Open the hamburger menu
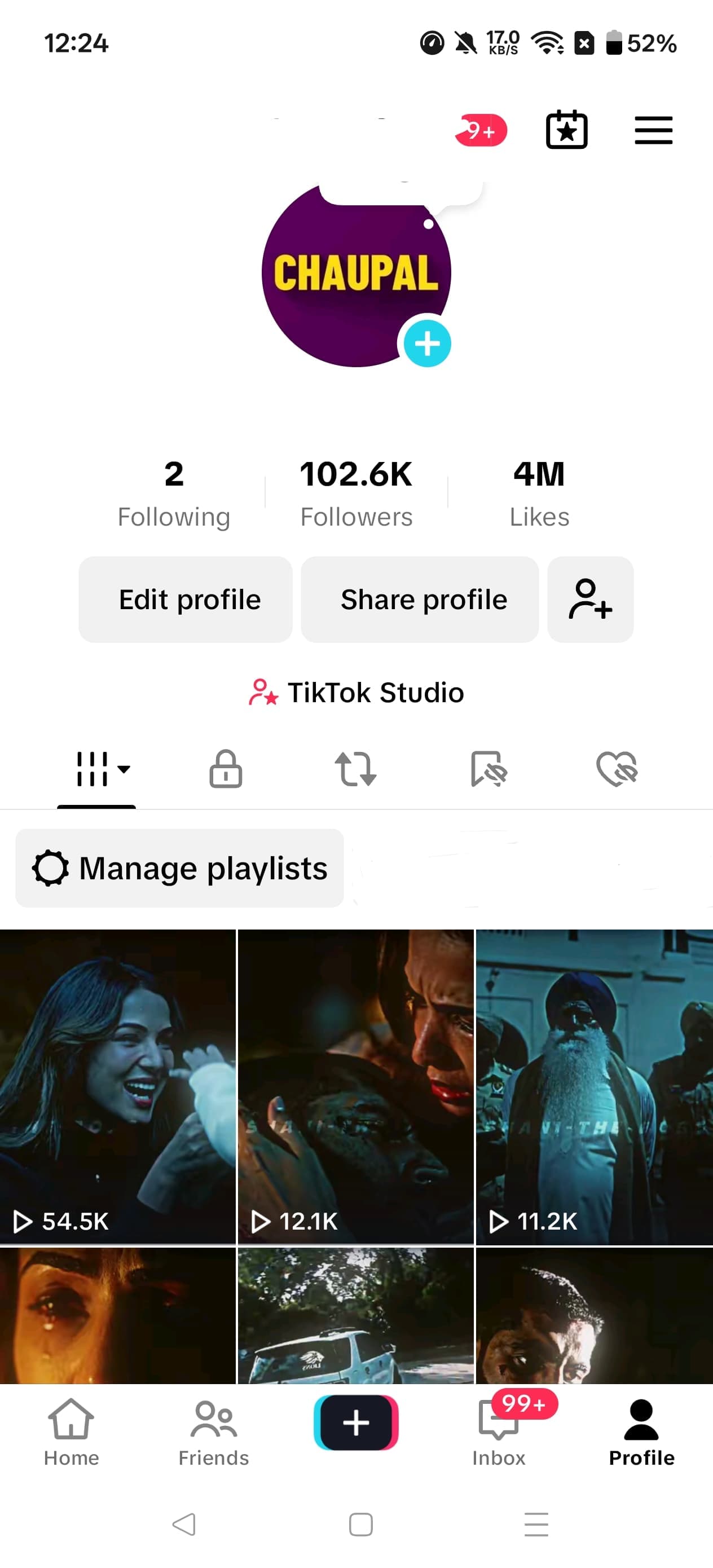Image resolution: width=713 pixels, height=1568 pixels. point(653,130)
